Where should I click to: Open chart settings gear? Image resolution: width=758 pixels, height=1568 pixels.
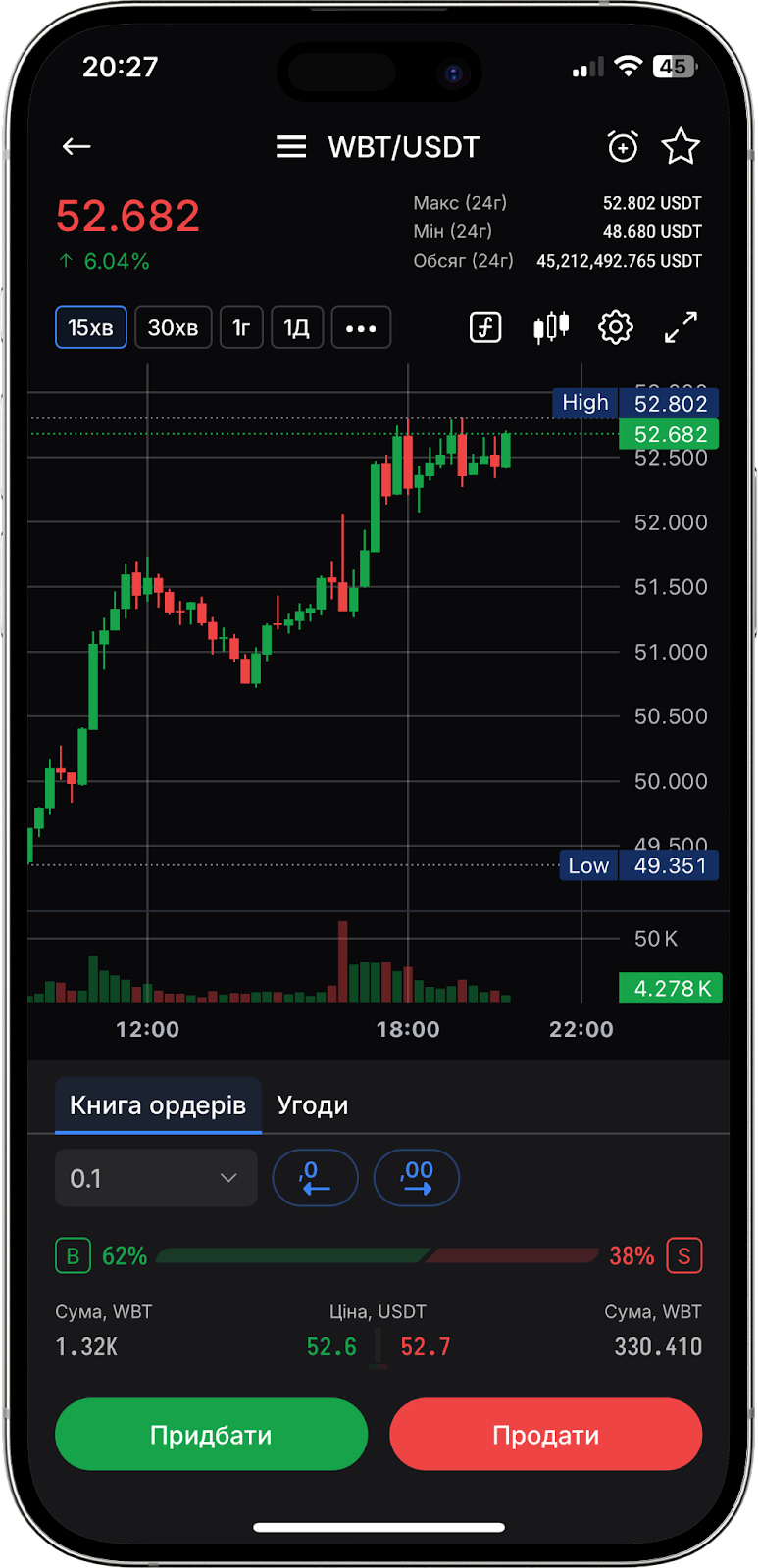616,327
